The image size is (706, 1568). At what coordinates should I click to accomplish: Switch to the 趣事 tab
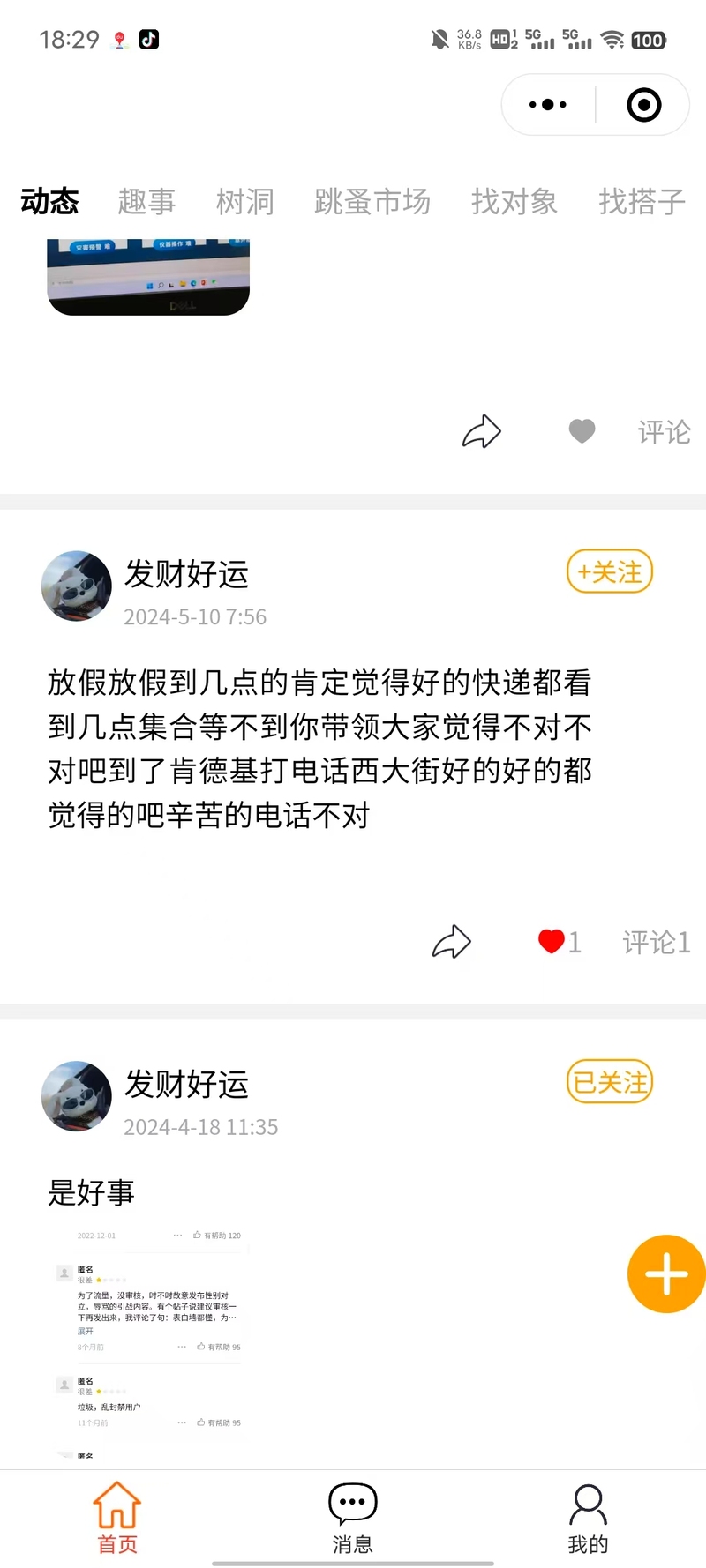[x=146, y=202]
